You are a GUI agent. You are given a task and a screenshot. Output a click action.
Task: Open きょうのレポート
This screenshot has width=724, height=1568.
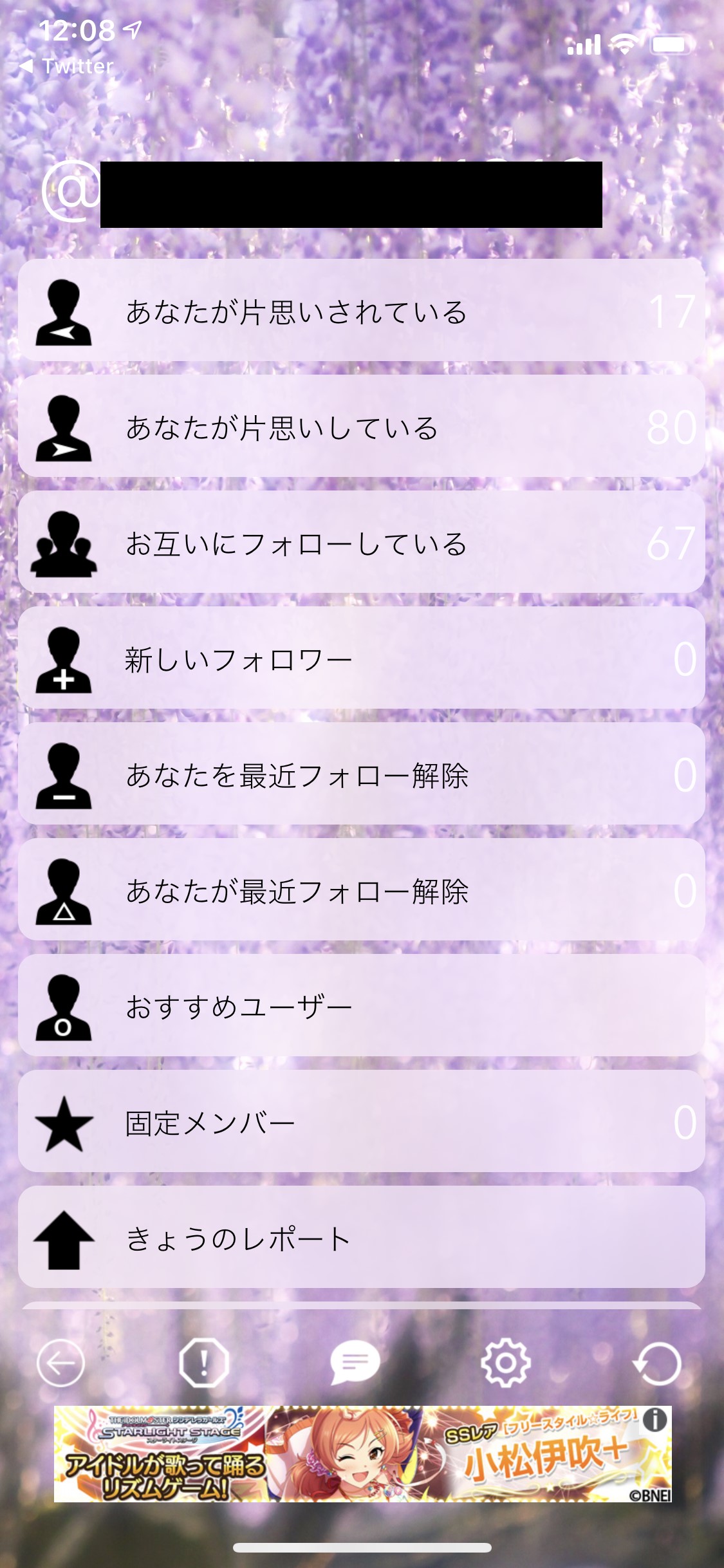coord(362,1237)
